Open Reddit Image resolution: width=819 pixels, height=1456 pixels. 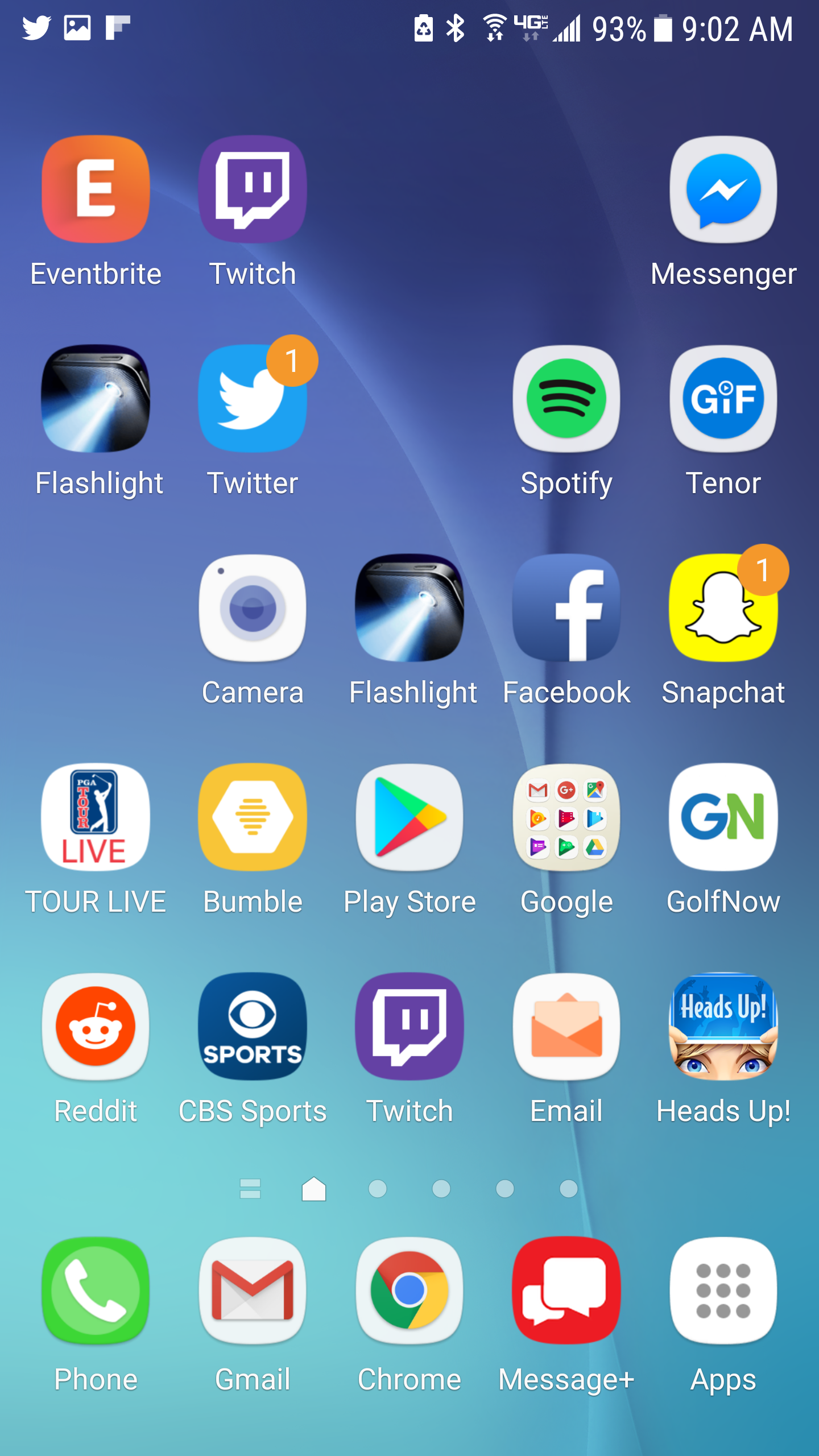(x=96, y=1027)
